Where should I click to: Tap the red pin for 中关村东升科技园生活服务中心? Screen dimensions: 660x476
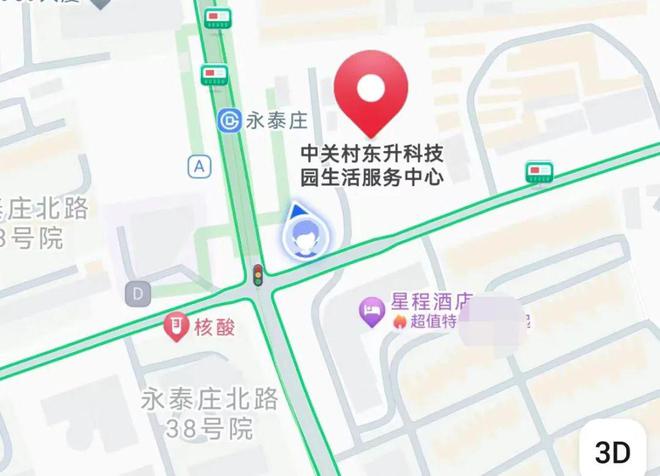coord(371,92)
